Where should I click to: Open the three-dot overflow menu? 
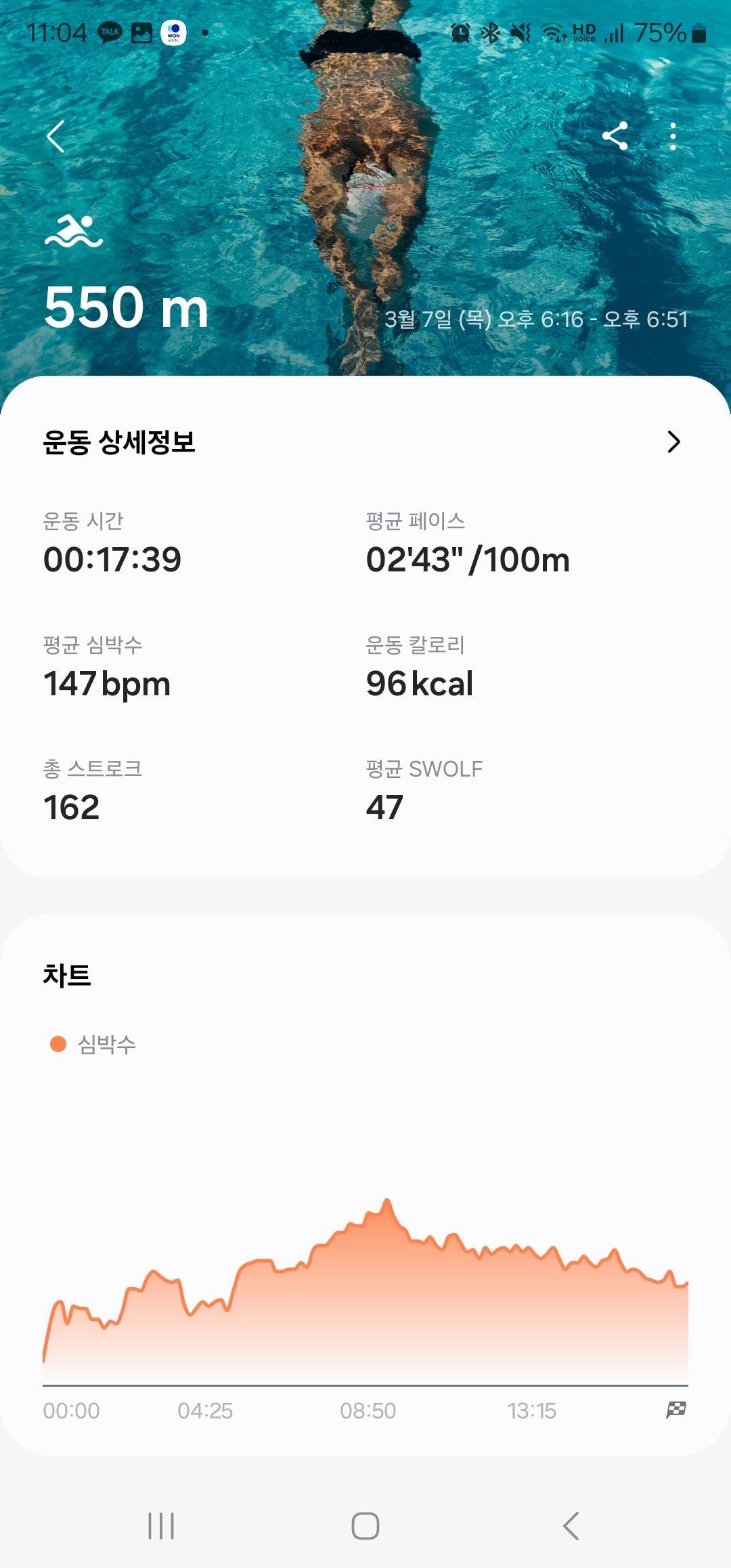[x=672, y=136]
